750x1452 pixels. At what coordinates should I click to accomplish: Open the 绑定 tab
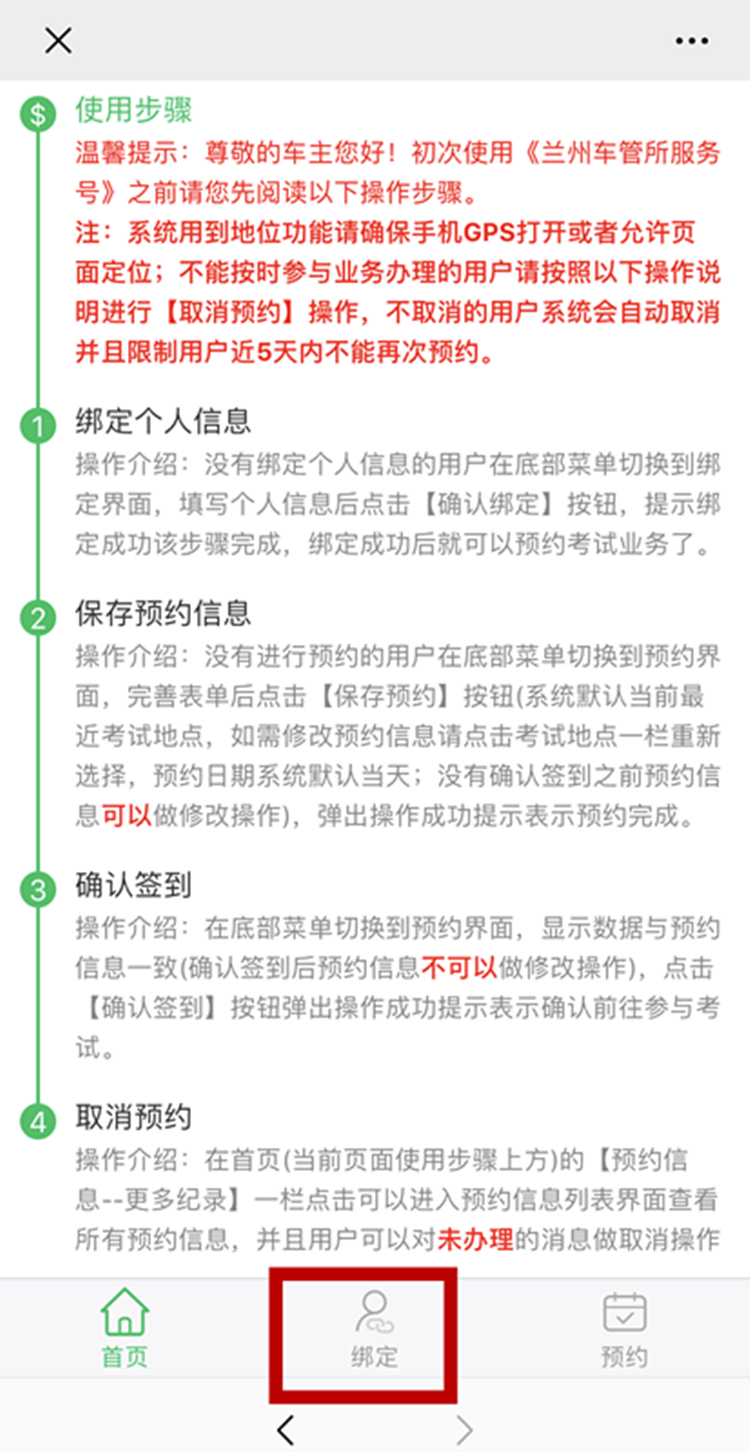tap(374, 1329)
